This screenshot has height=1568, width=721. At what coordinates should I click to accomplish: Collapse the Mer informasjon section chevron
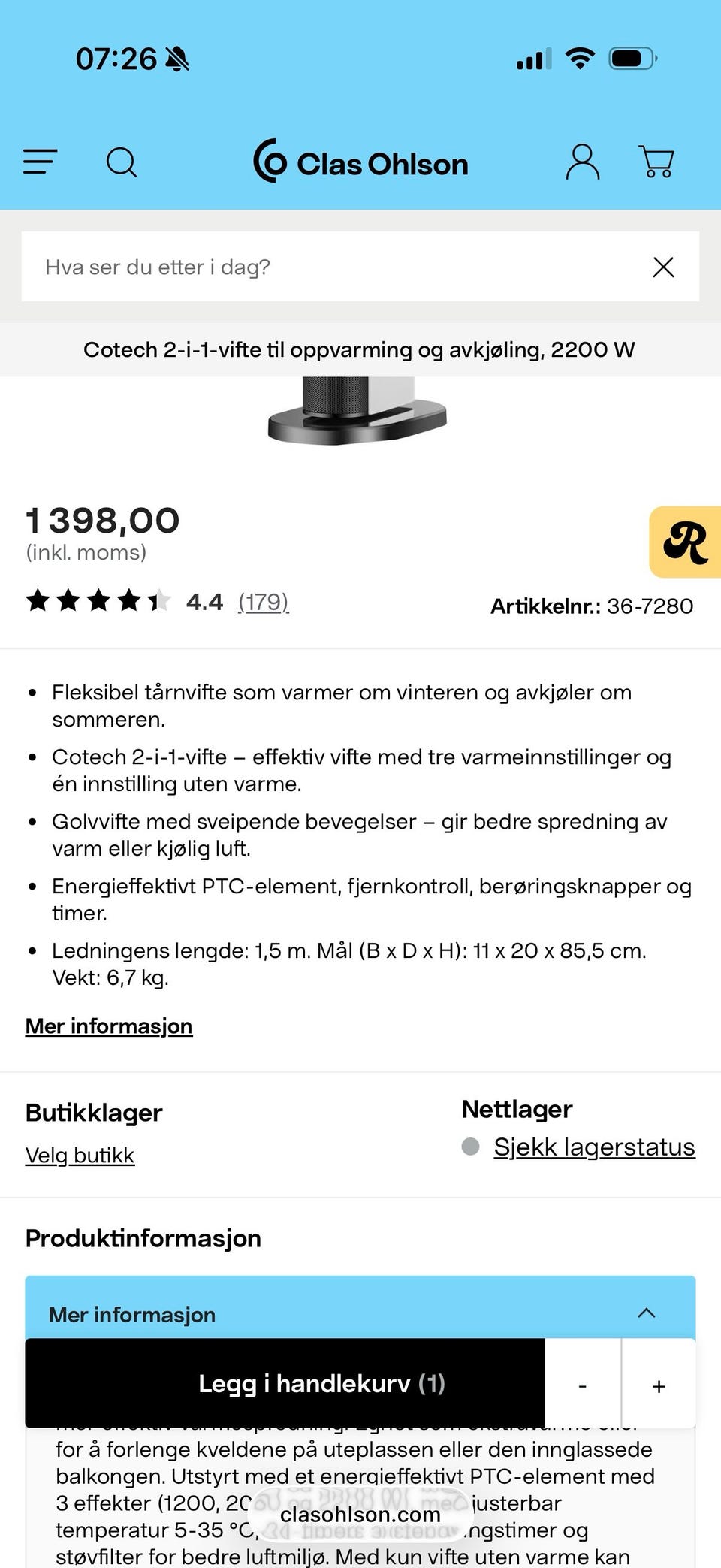[x=646, y=1313]
